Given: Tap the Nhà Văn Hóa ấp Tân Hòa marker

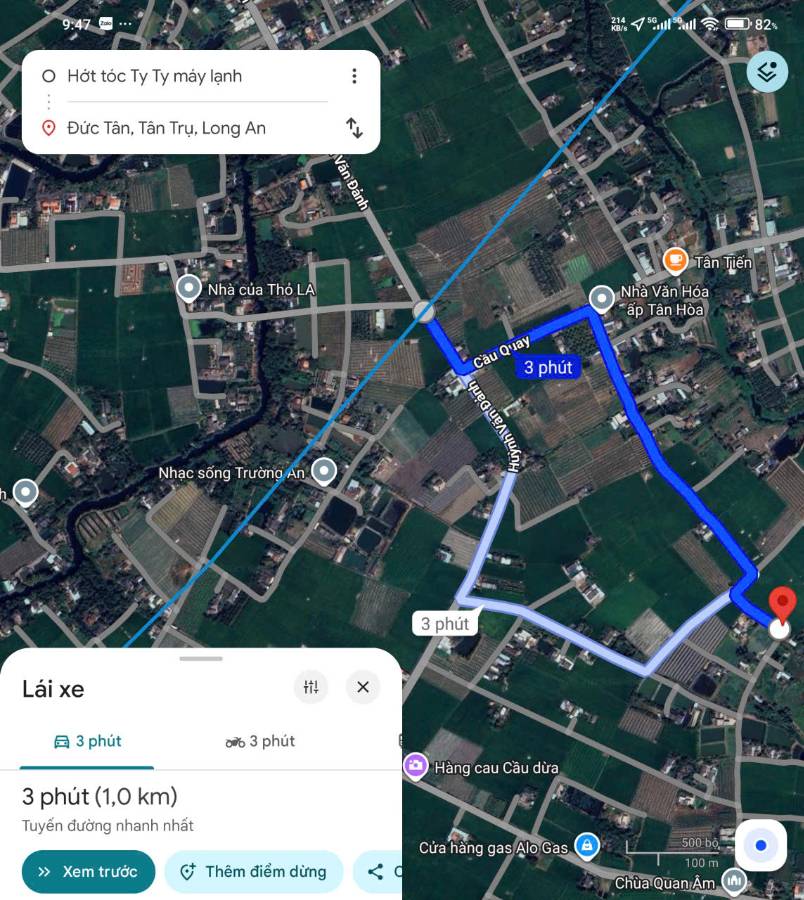Looking at the screenshot, I should pyautogui.click(x=601, y=297).
